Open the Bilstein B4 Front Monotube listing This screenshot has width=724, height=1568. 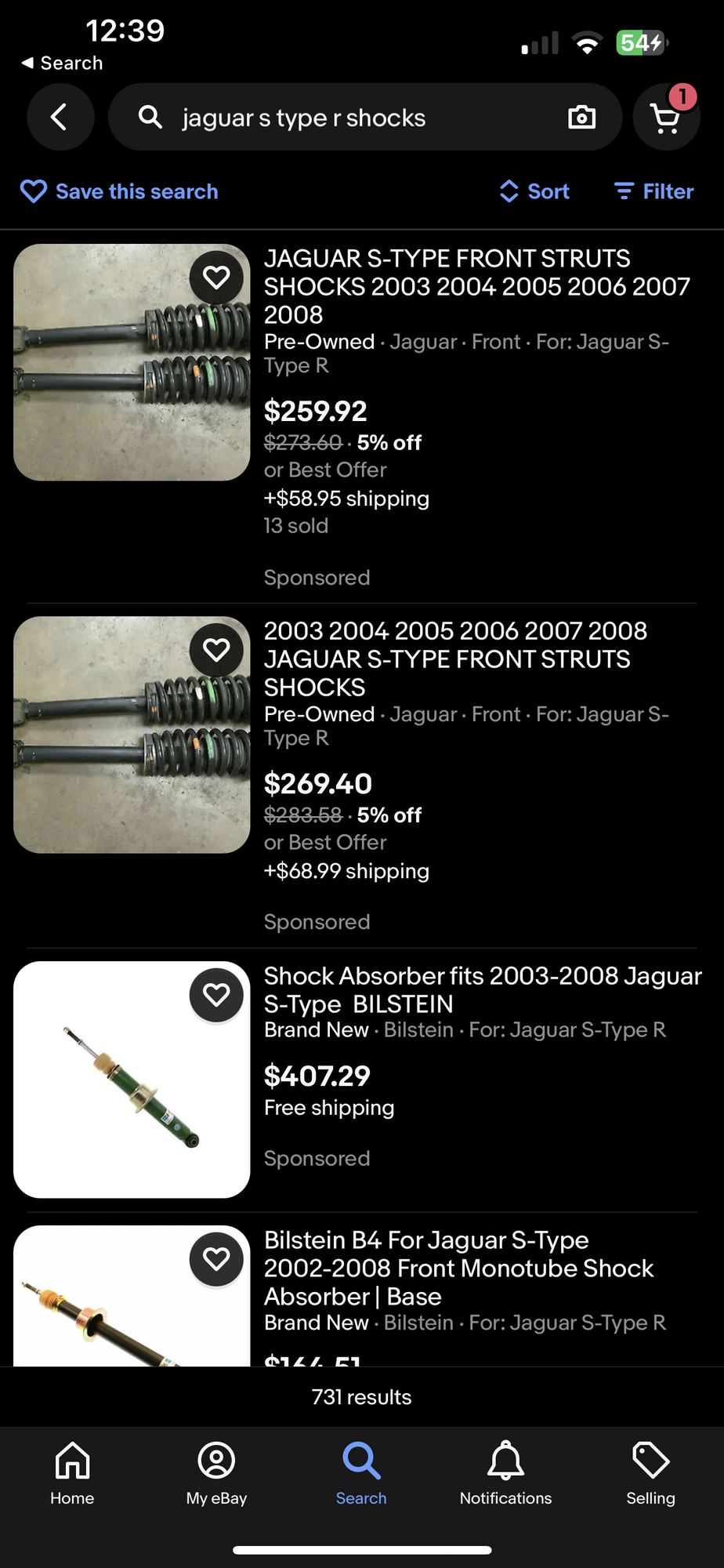458,1268
